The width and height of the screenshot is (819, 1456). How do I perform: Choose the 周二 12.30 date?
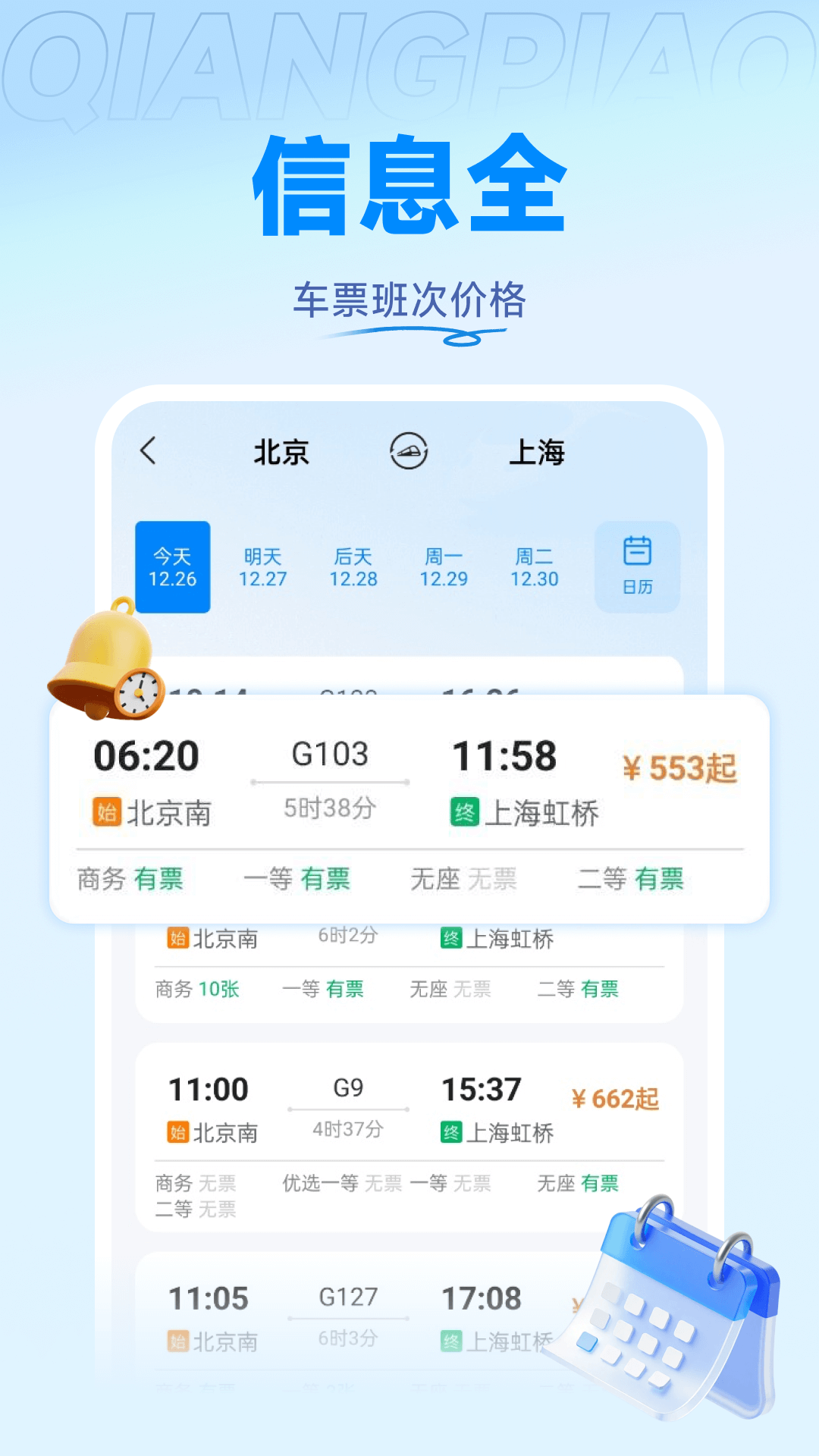point(533,567)
